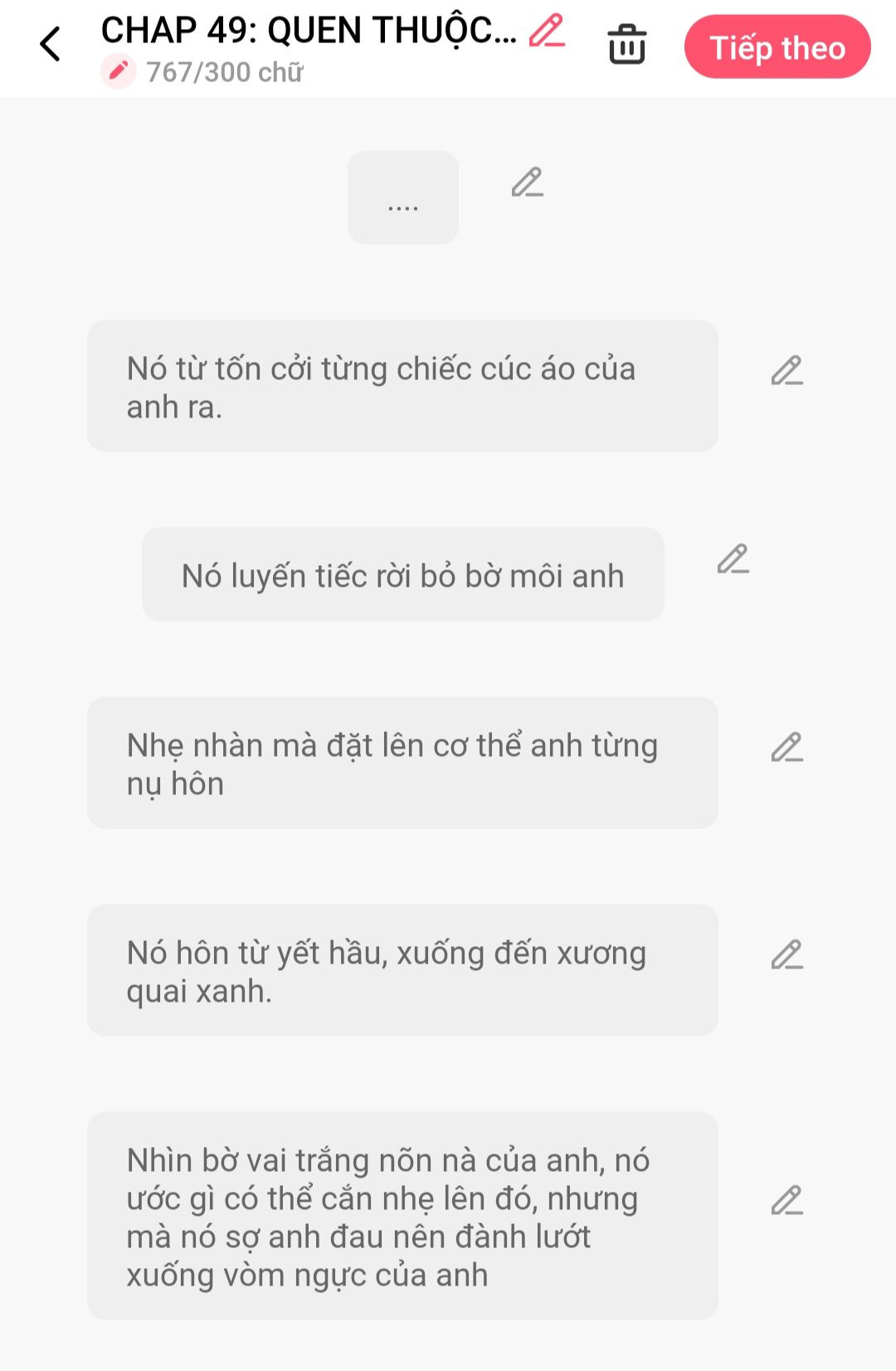This screenshot has width=896, height=1371.
Task: Edit the "Nó từ tốn cởi" line
Action: (x=786, y=371)
